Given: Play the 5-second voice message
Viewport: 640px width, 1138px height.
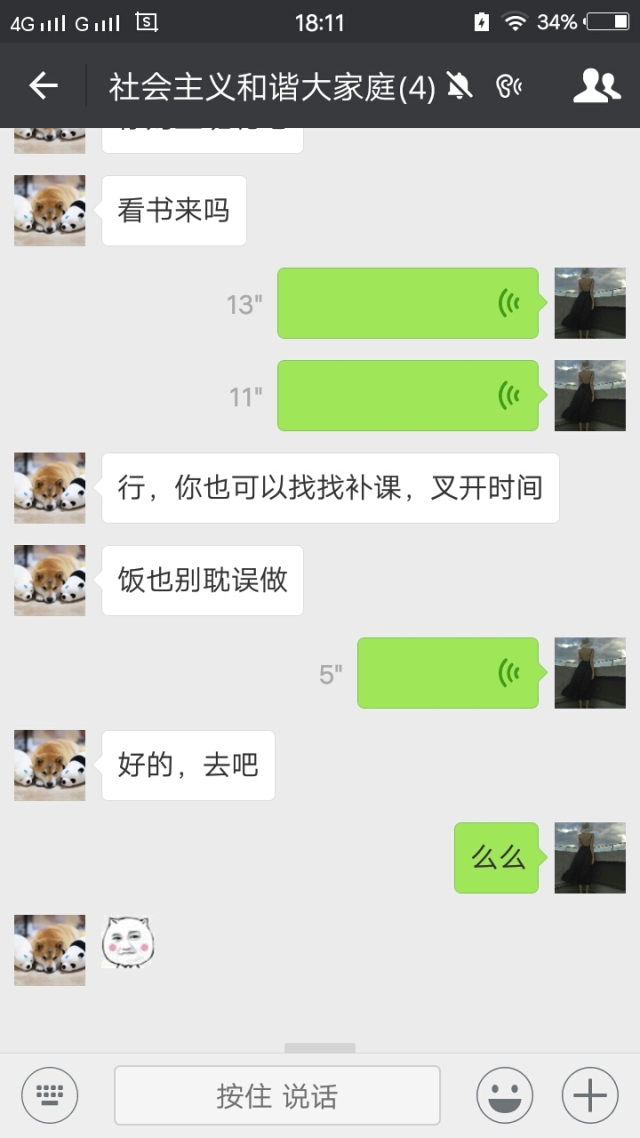Looking at the screenshot, I should tap(447, 673).
